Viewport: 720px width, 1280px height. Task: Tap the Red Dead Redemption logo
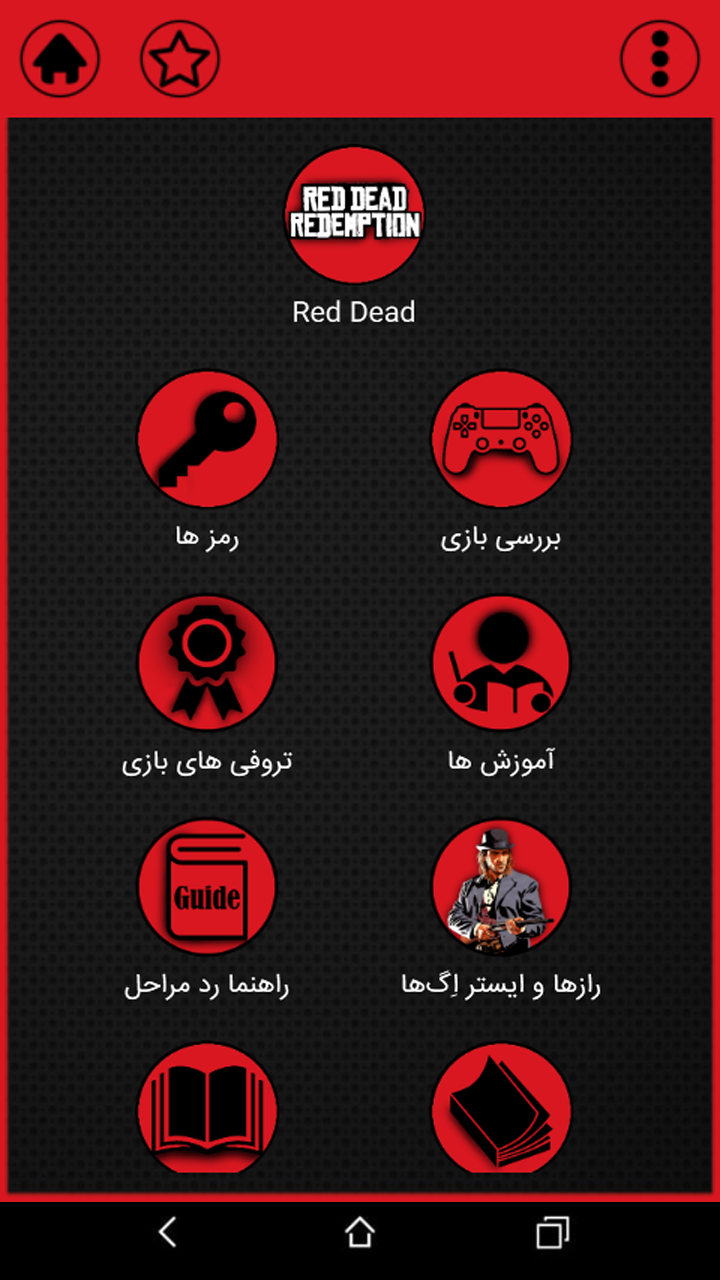353,213
